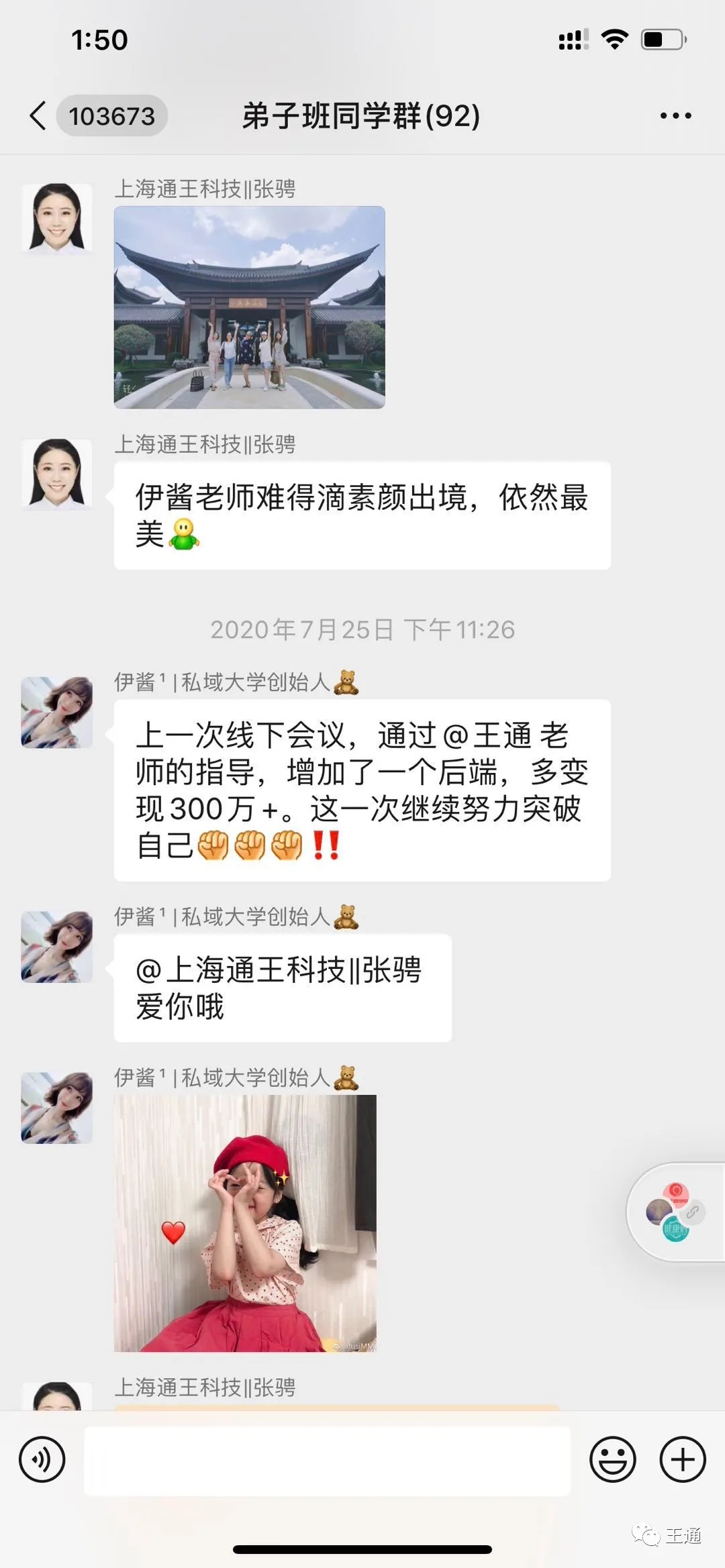Open the emoji sticker panel
Screen dimensions: 725x1568
612,1459
